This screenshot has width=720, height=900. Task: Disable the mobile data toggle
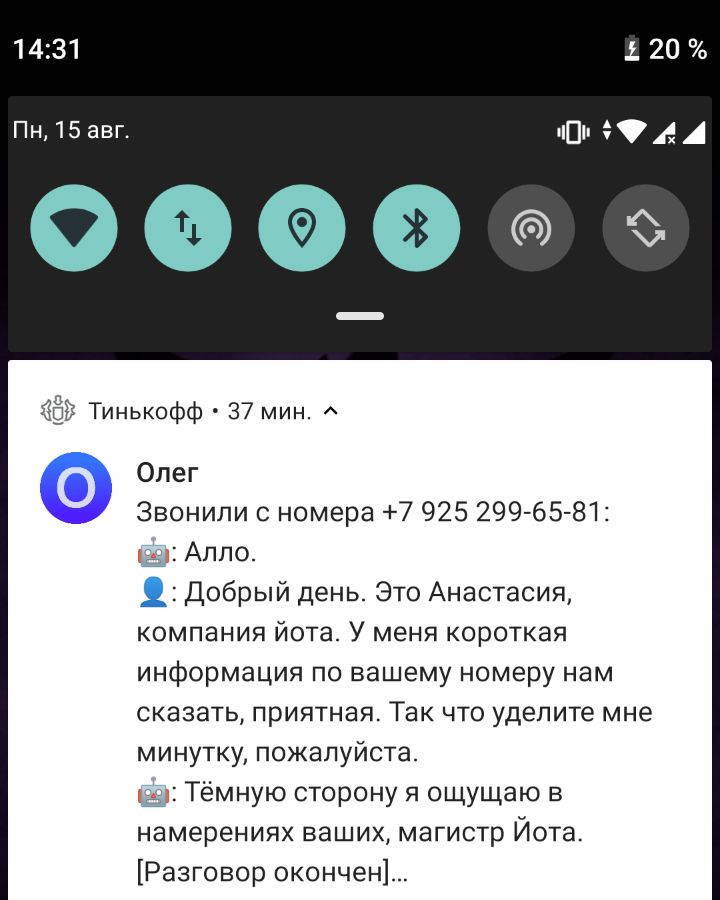(188, 228)
